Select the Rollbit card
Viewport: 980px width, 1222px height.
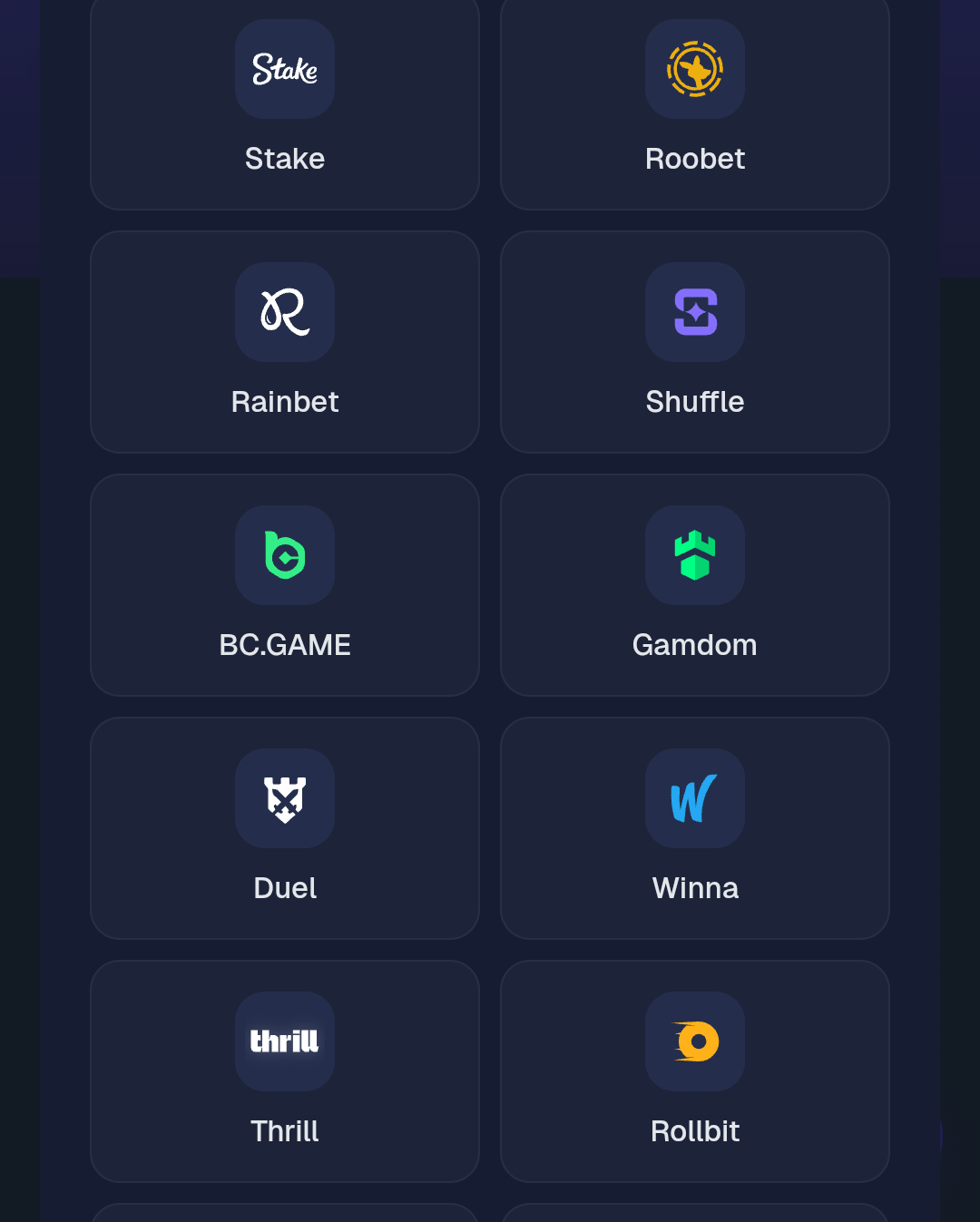695,1071
